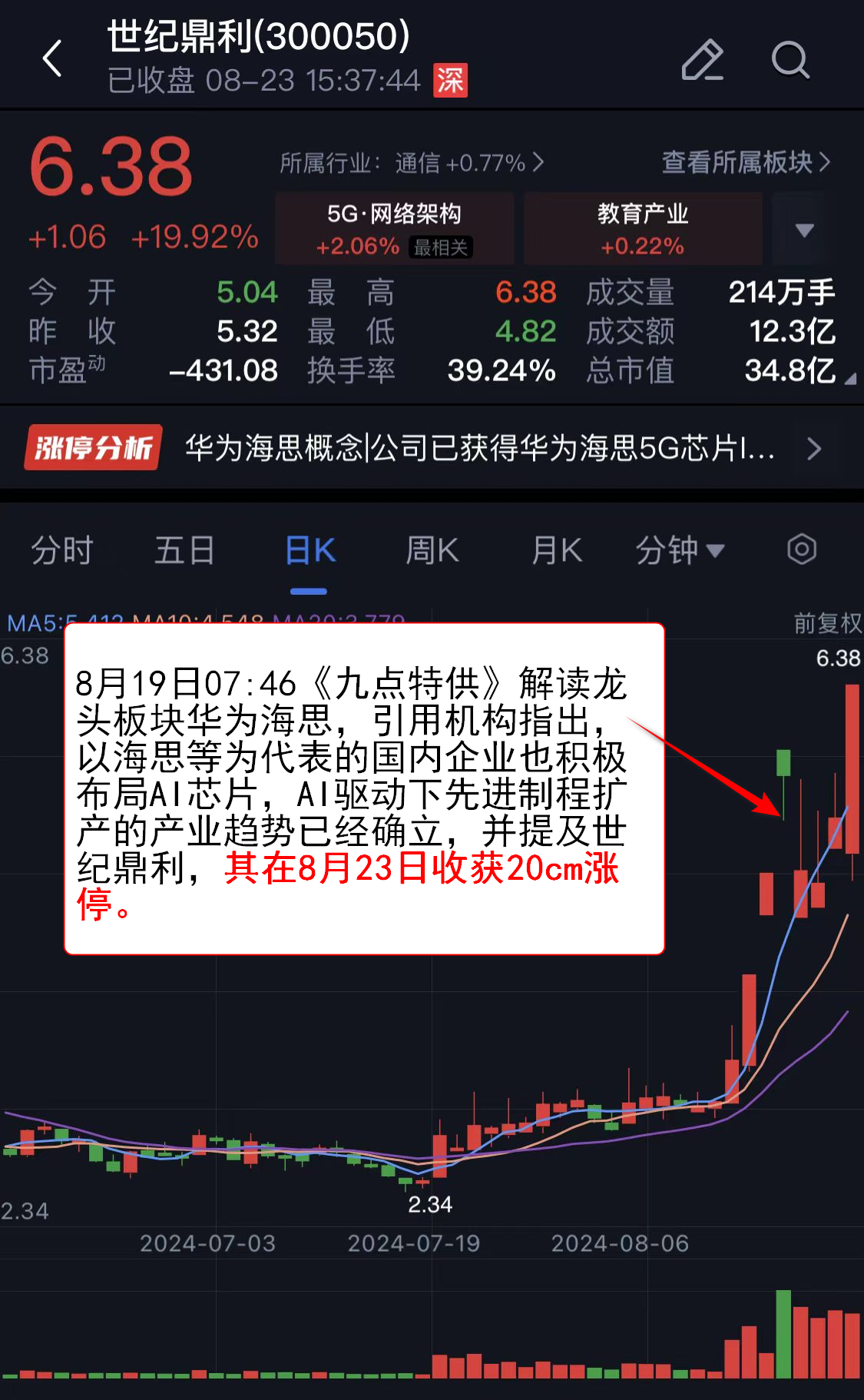Open stock search
864x1400 pixels.
tap(790, 60)
